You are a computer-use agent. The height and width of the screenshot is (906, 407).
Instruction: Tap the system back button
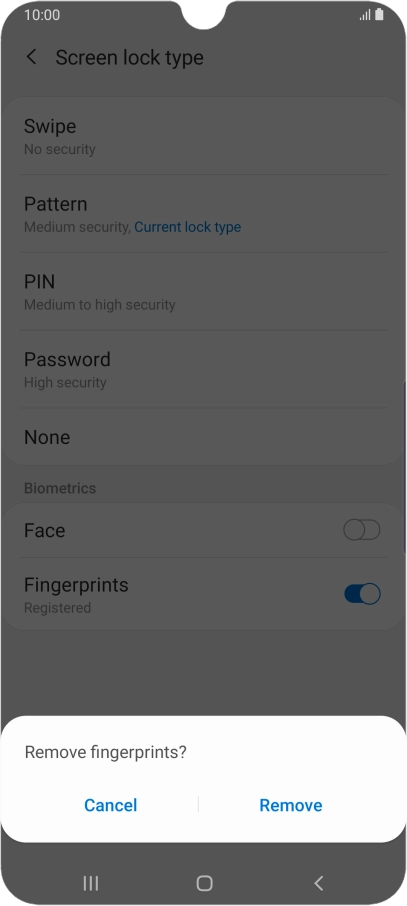[x=318, y=883]
